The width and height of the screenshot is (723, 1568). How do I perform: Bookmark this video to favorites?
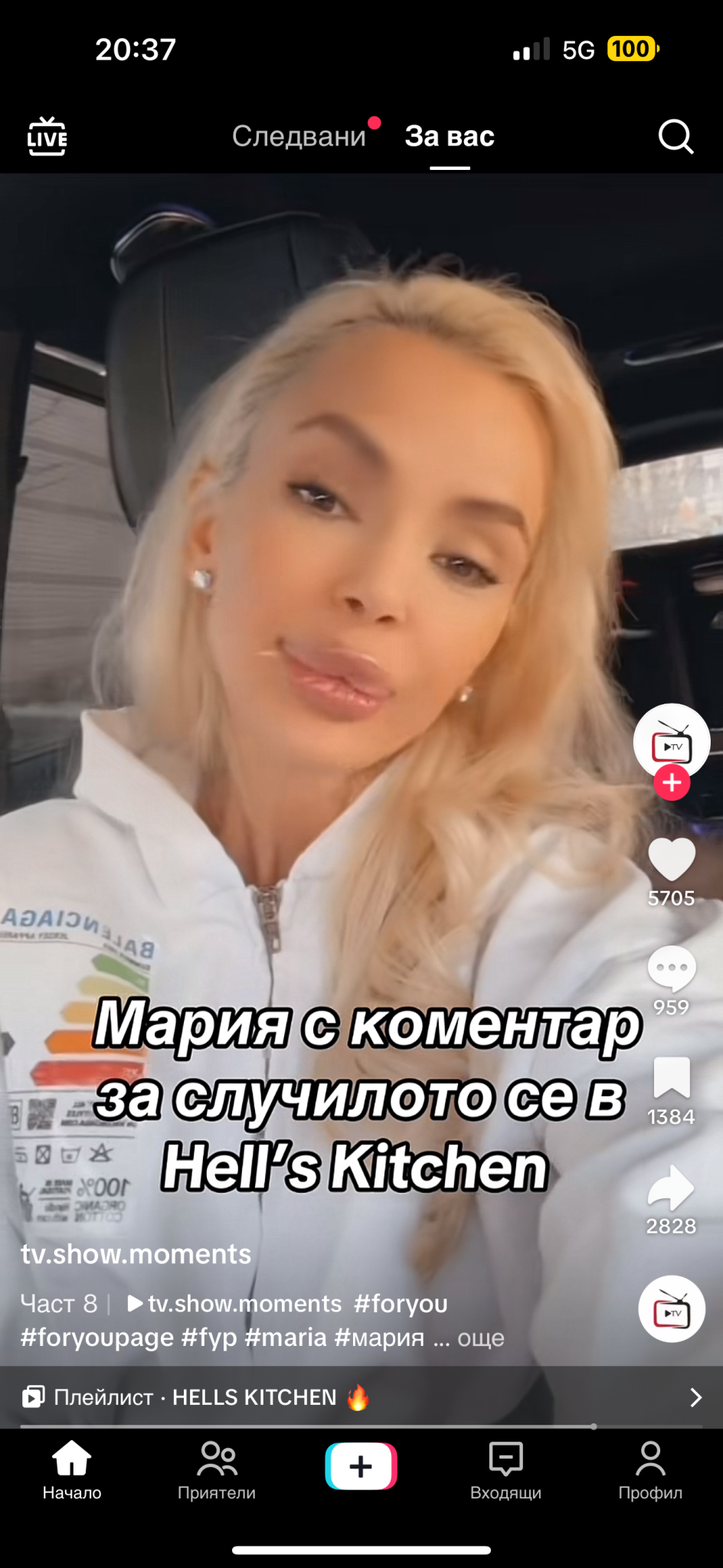point(672,1078)
